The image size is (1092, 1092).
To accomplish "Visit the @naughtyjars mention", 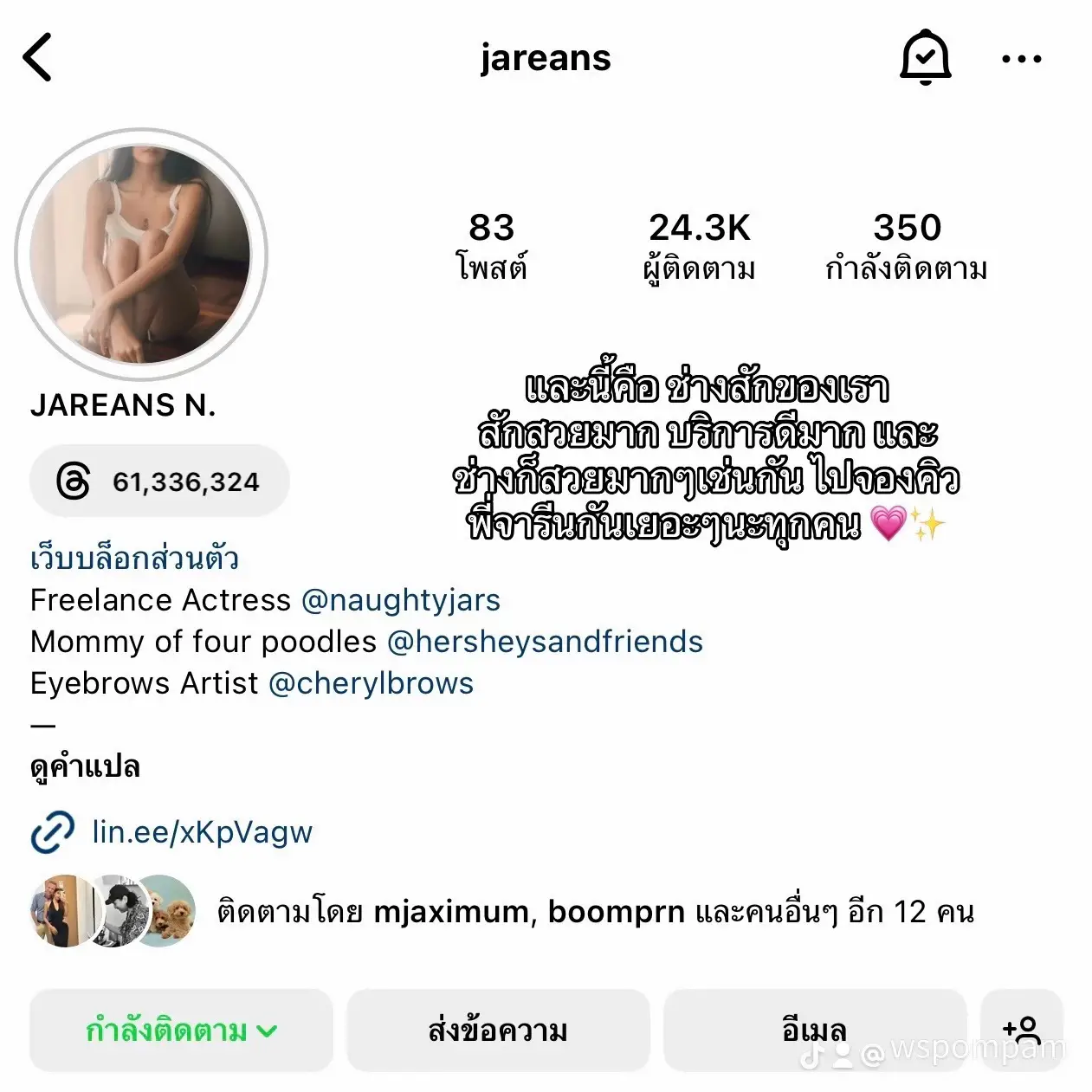I will [400, 600].
